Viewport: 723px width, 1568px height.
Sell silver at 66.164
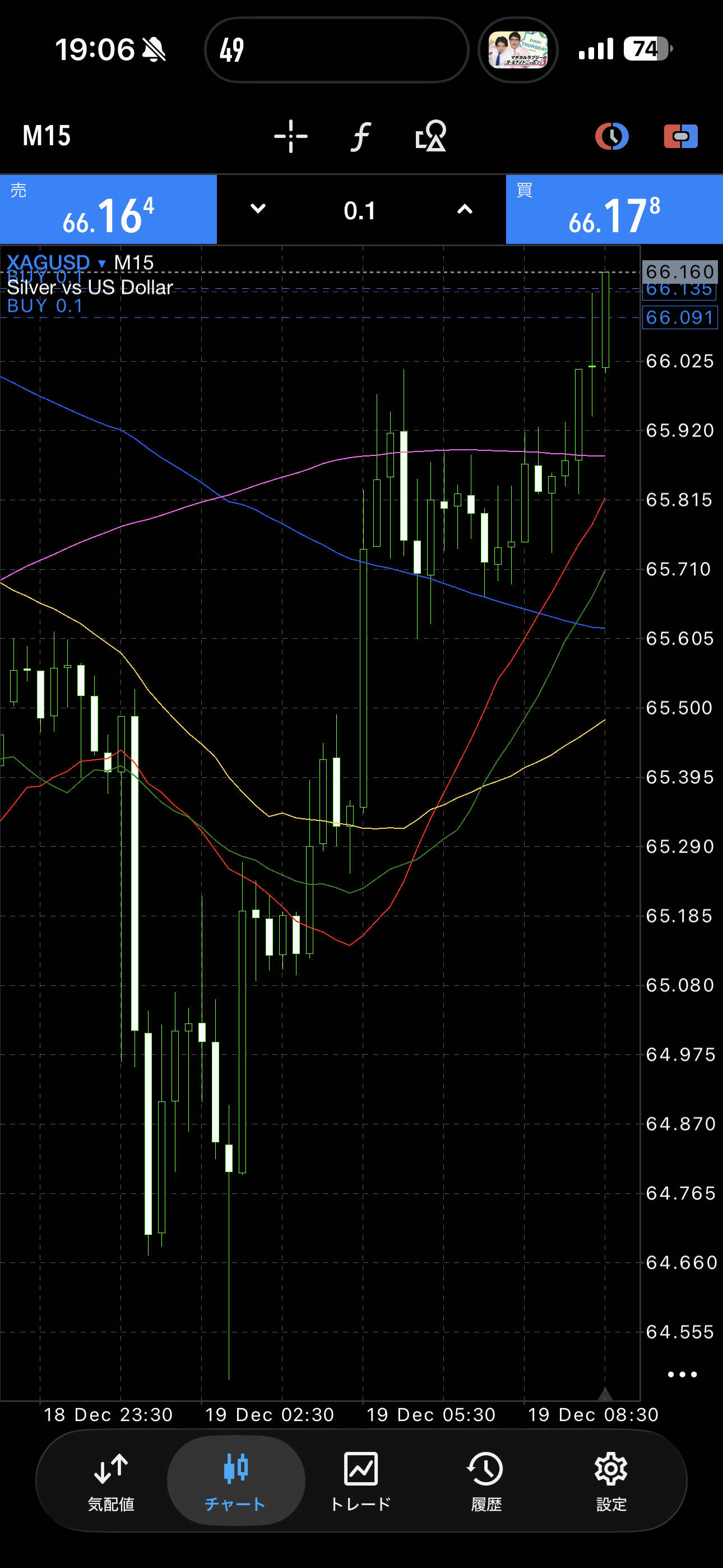coord(108,210)
